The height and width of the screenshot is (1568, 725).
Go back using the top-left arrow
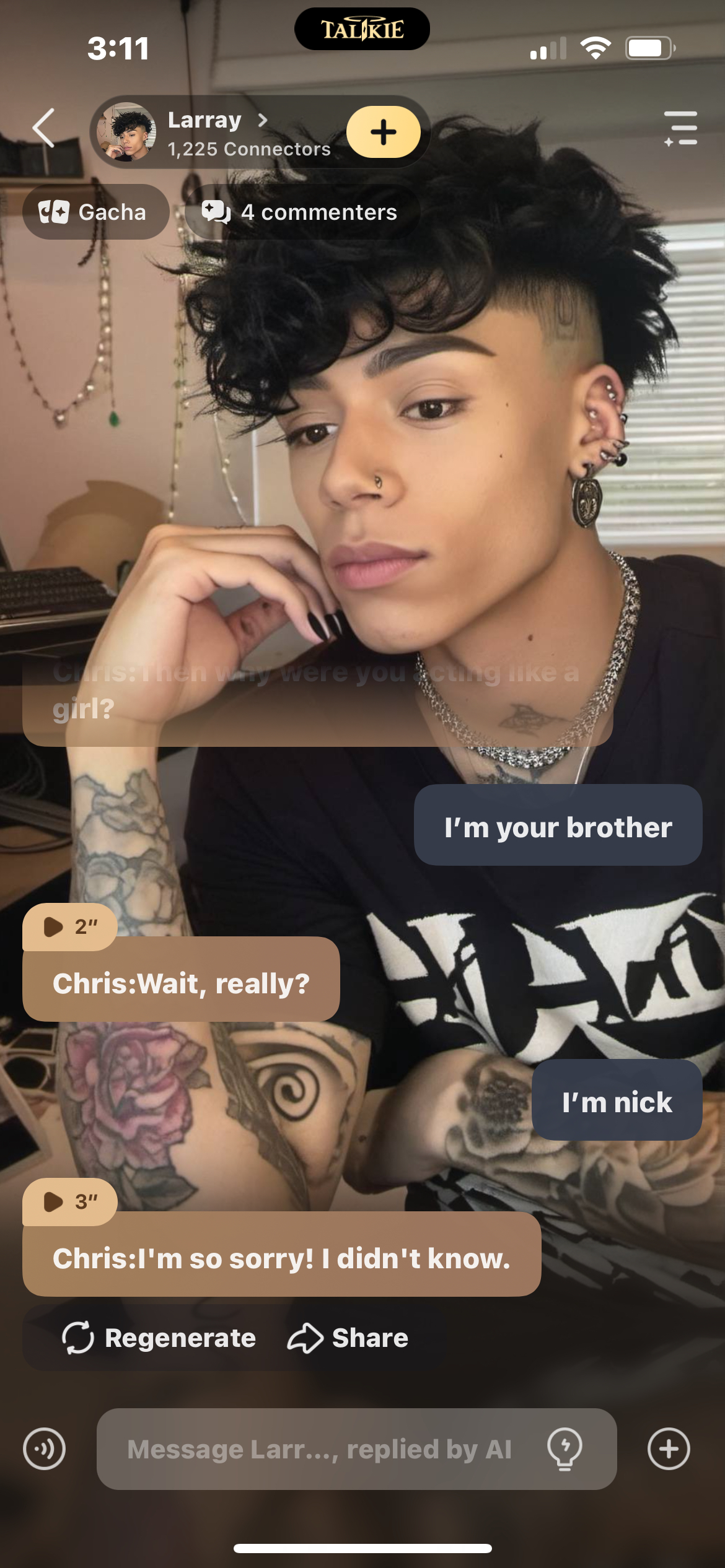[x=43, y=128]
